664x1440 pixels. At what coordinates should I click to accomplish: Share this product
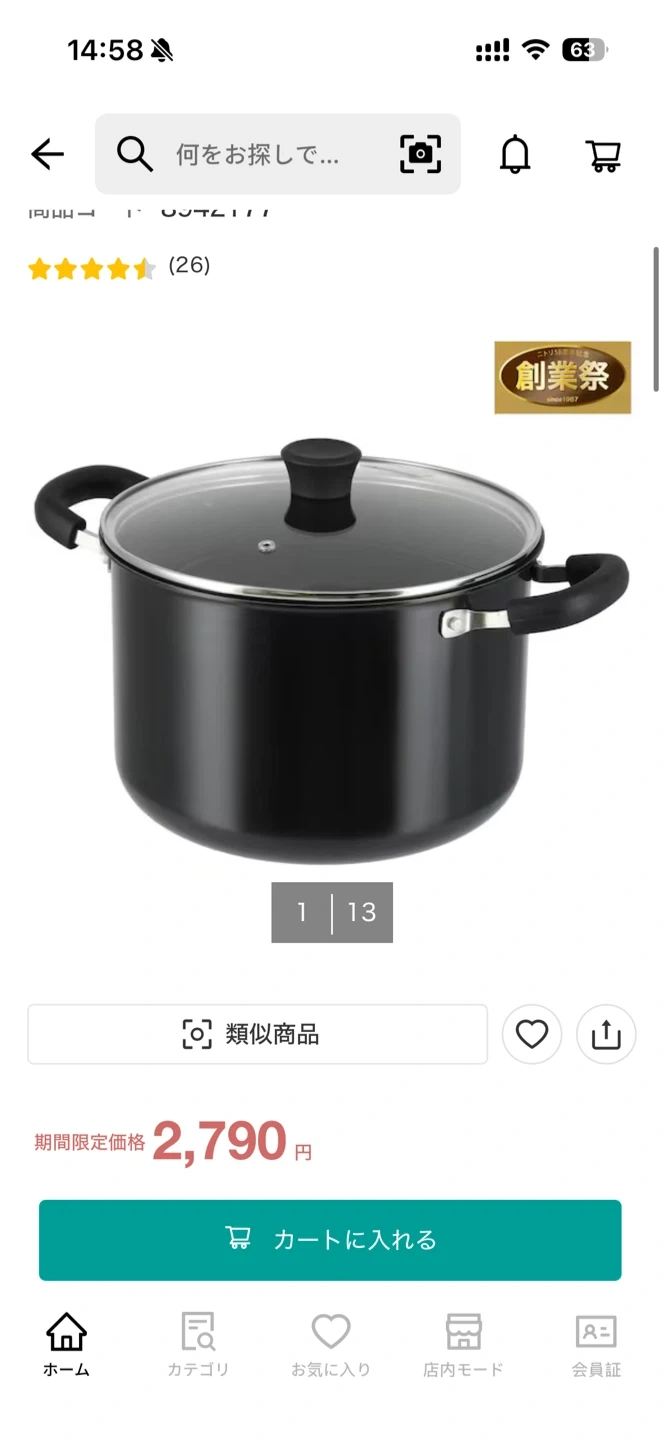606,1034
